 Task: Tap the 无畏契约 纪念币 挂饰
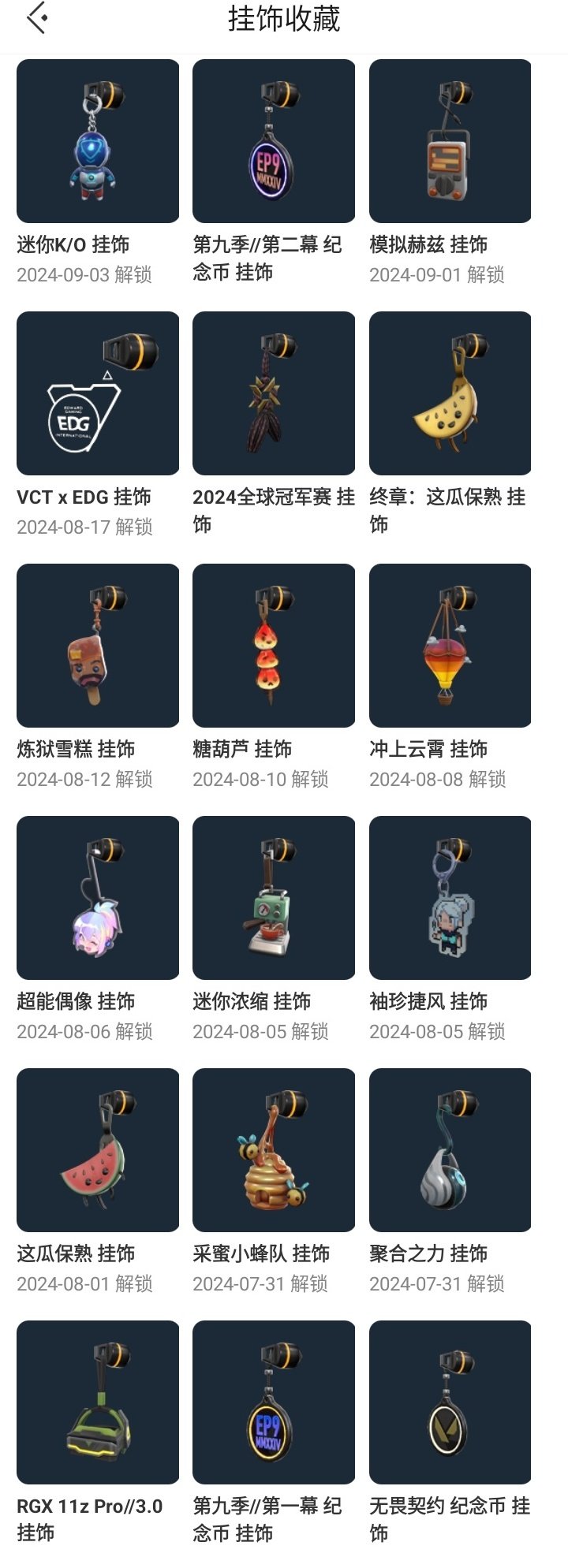click(x=450, y=1402)
